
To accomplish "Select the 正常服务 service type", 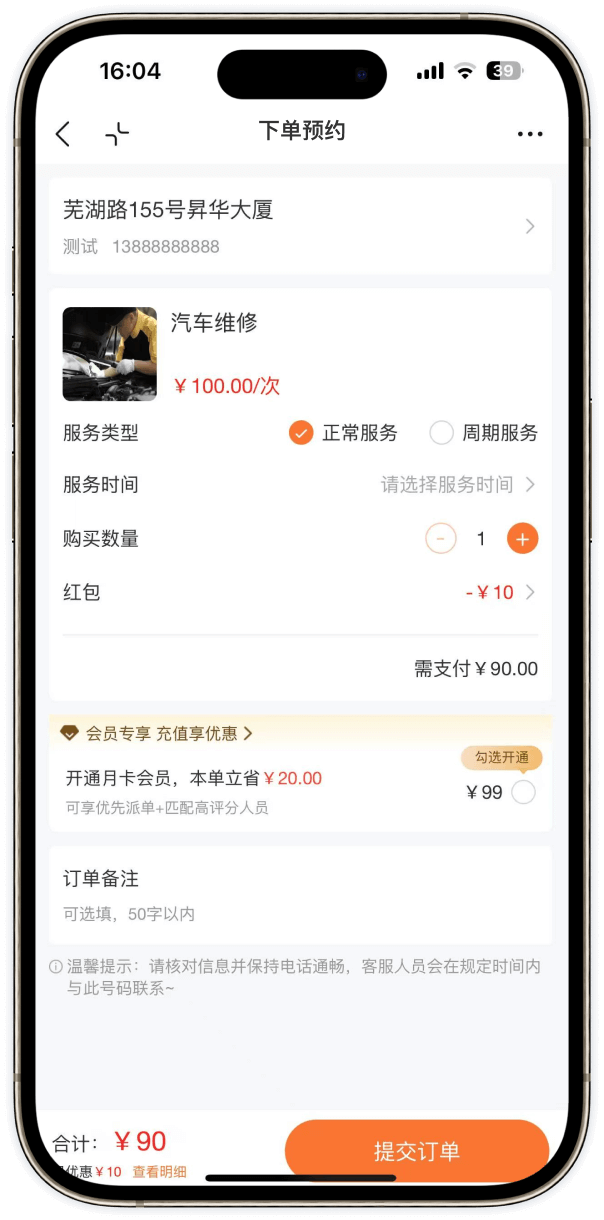I will click(301, 433).
